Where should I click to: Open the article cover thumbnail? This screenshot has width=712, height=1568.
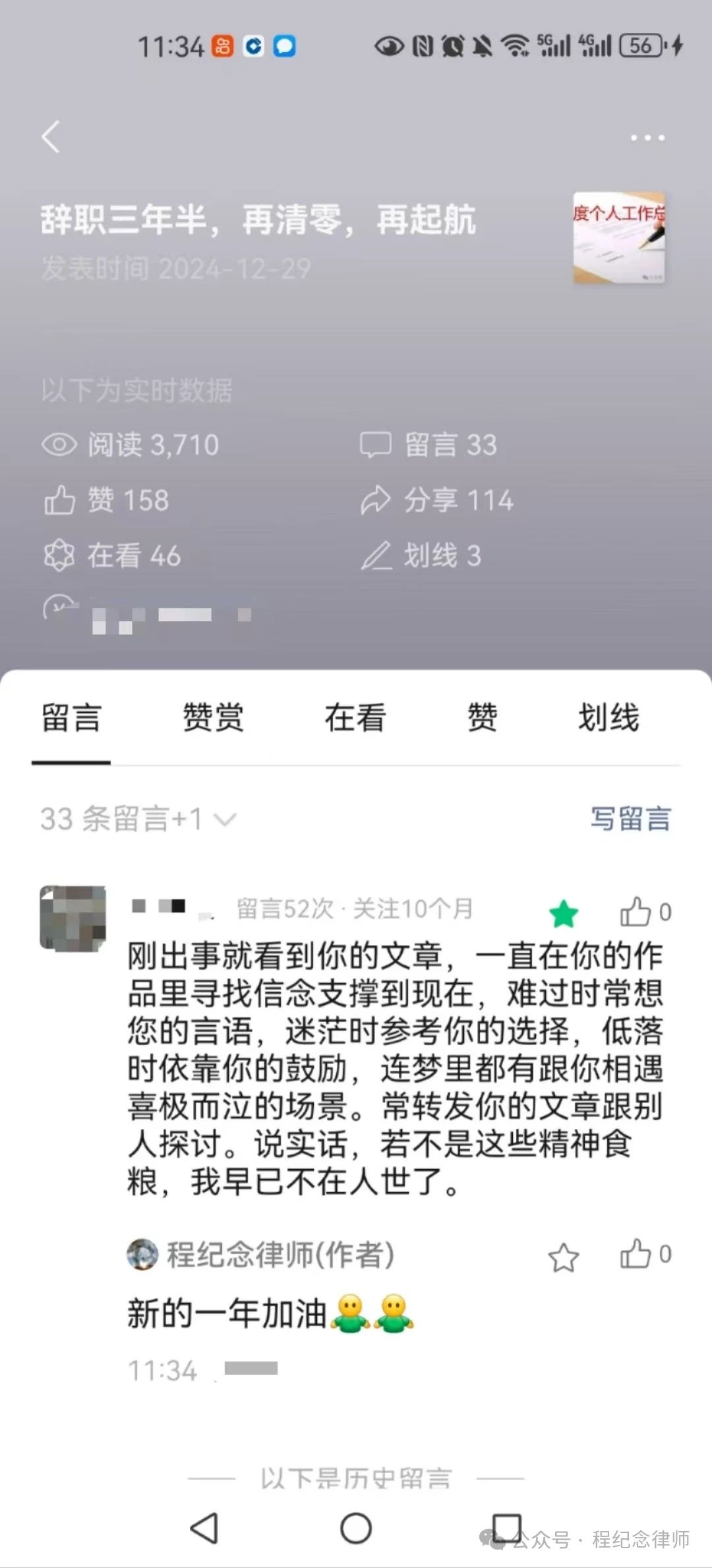tap(618, 237)
